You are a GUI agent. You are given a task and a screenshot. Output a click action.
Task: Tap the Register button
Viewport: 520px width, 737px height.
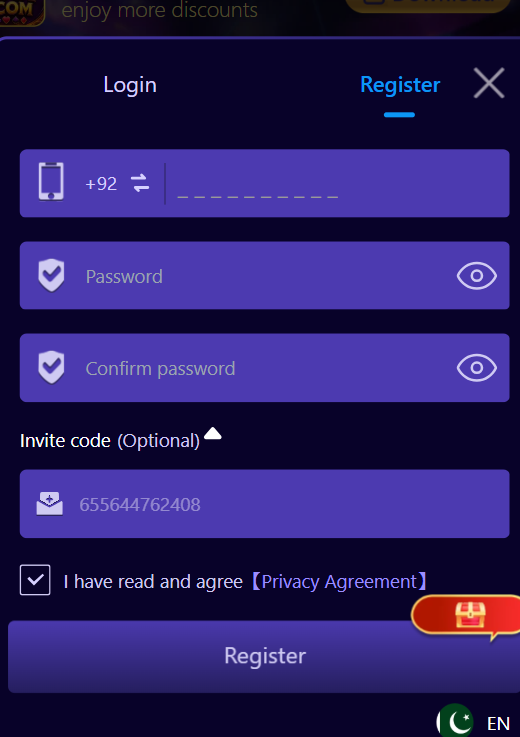click(x=264, y=656)
